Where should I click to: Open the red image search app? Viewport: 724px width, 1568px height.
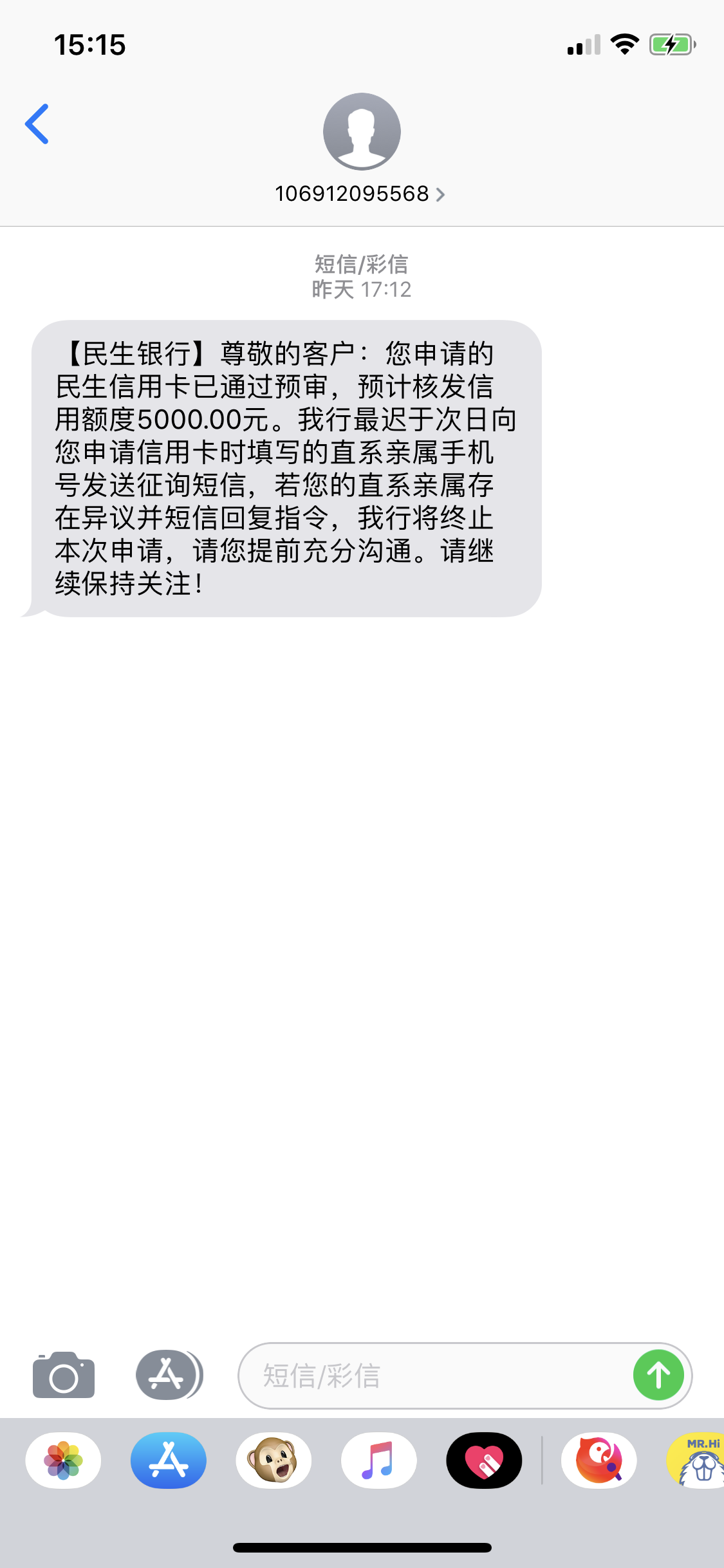point(599,1461)
